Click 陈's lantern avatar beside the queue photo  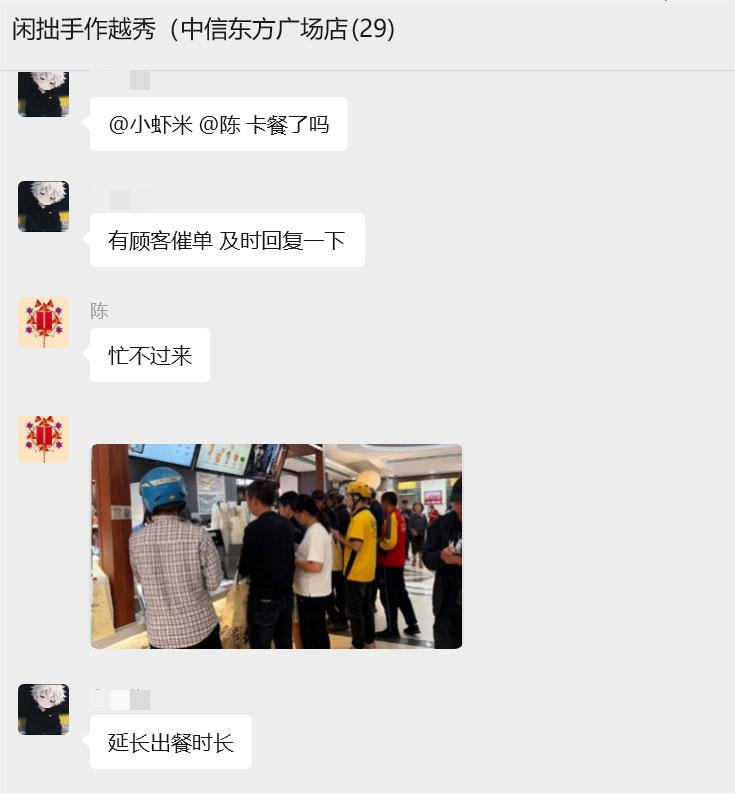click(x=43, y=440)
